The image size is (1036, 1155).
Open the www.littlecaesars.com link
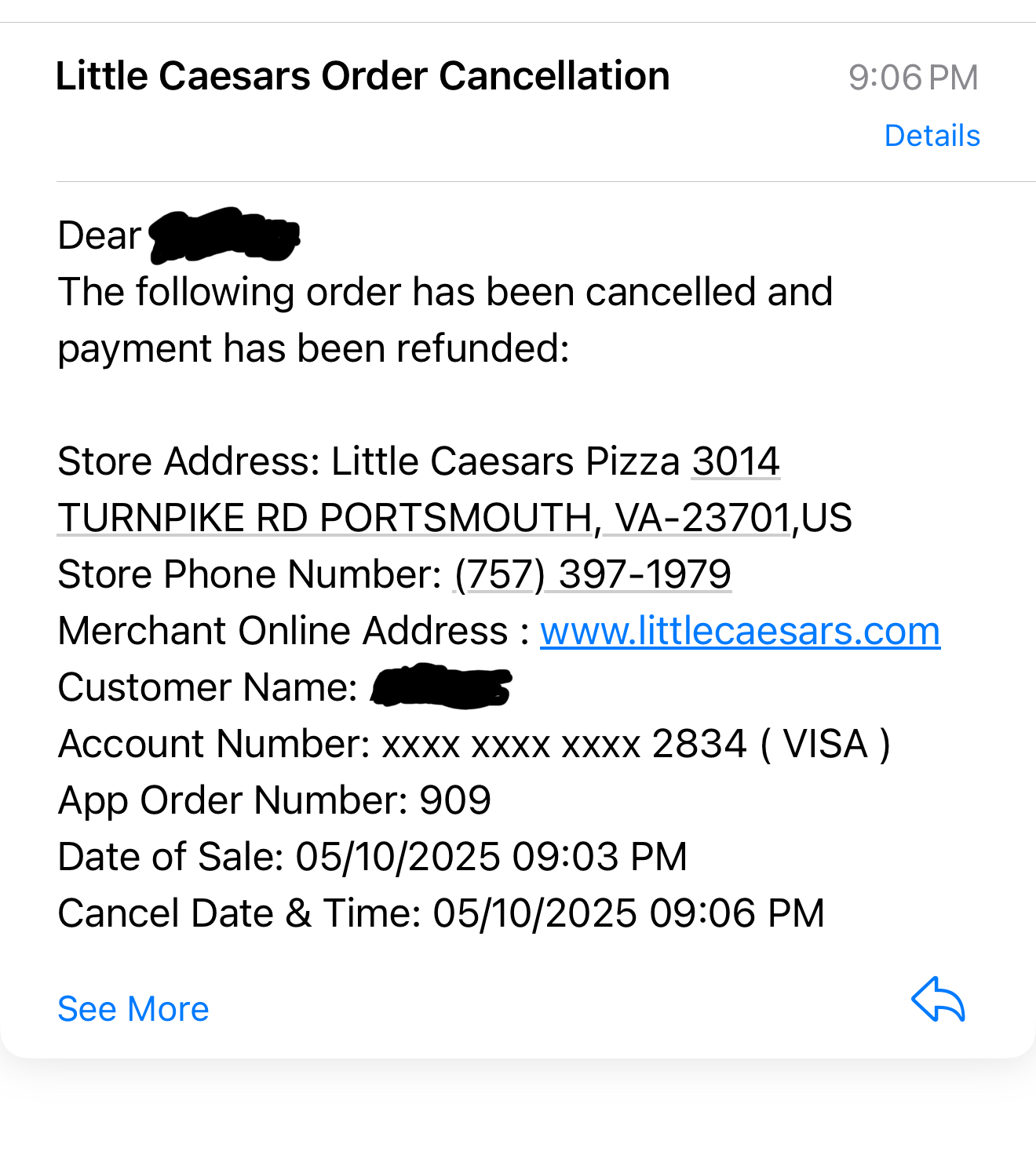[739, 631]
